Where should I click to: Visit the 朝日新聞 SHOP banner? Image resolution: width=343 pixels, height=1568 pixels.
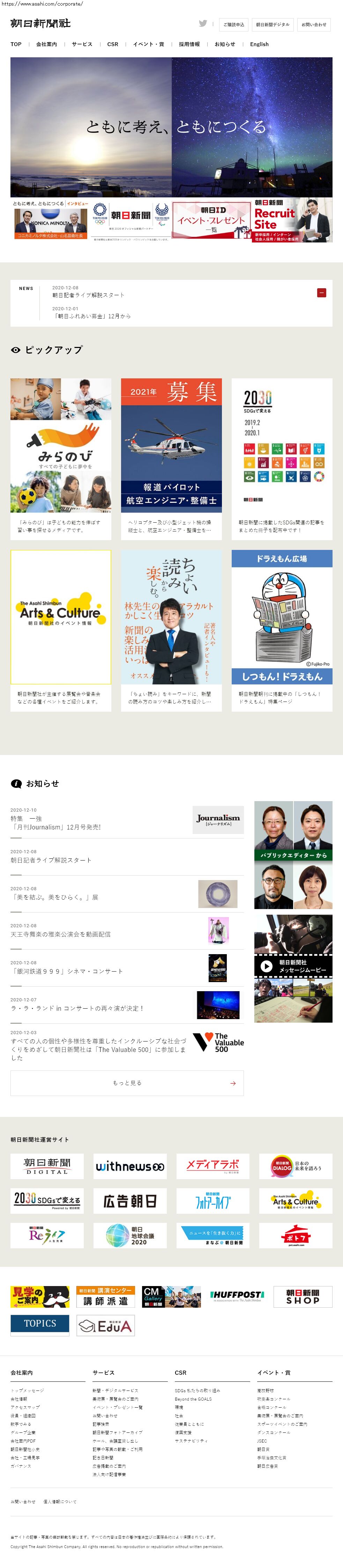click(302, 1297)
